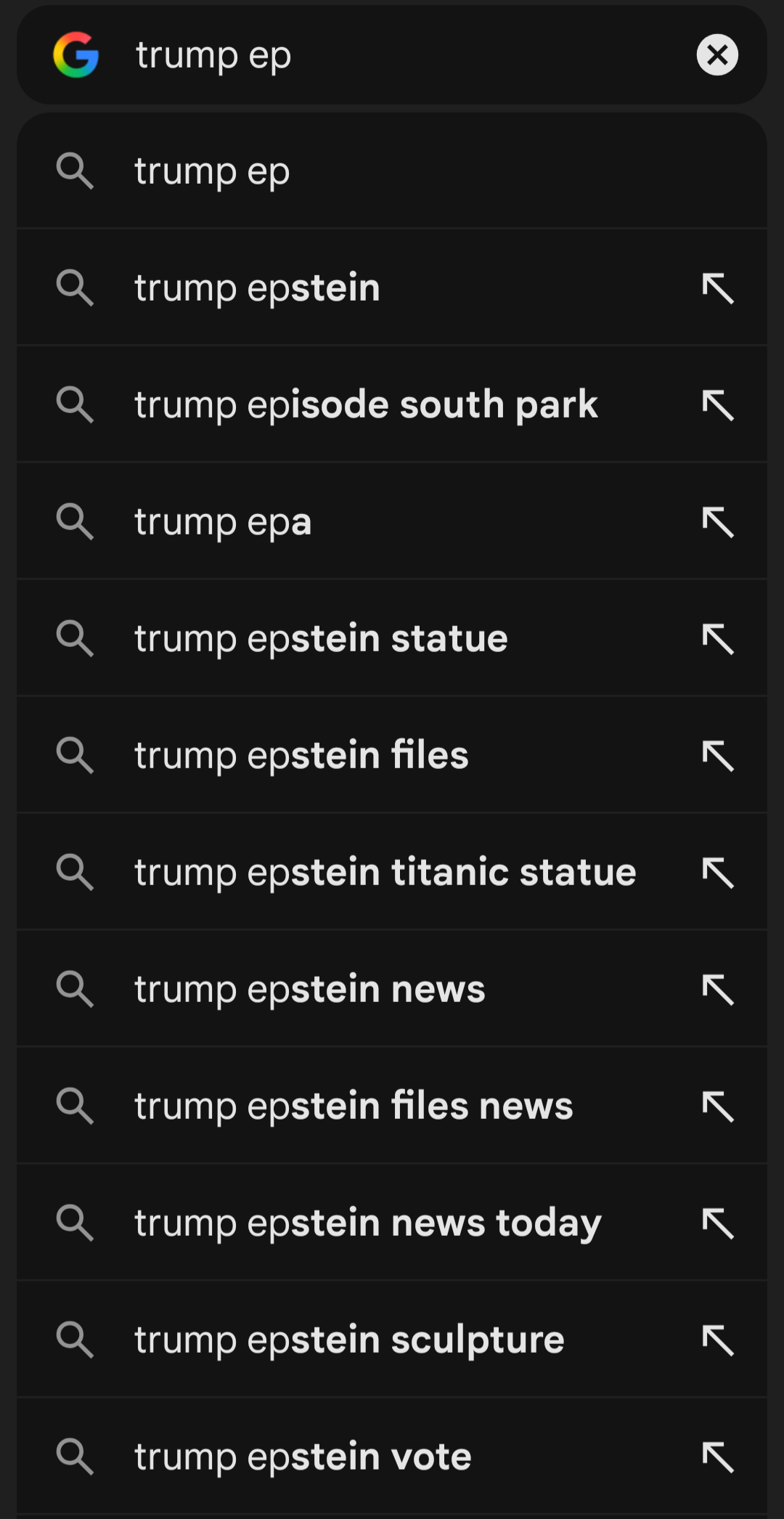This screenshot has width=784, height=1519.
Task: Open "trump epstein news today" suggestion
Action: (x=367, y=1223)
